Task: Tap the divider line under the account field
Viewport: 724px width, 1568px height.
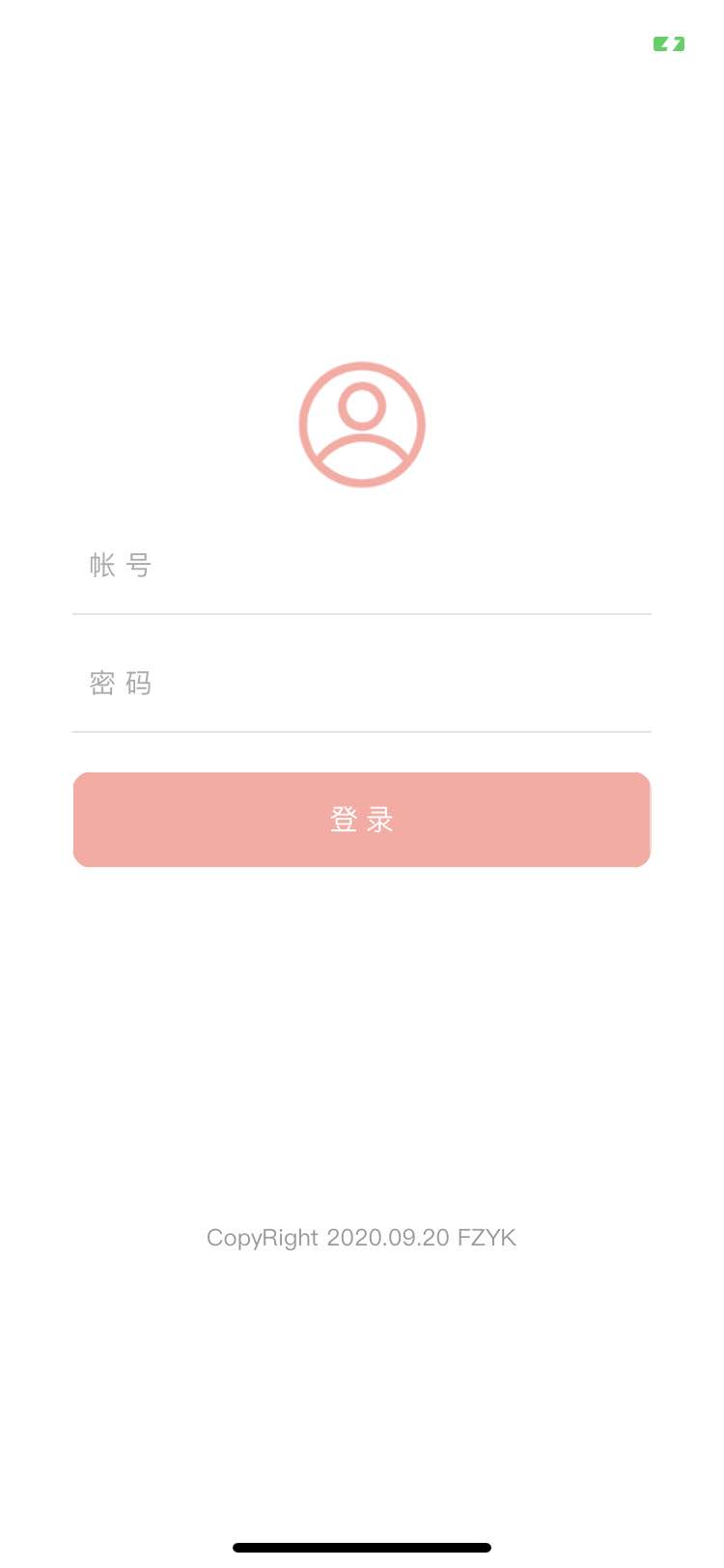Action: (x=362, y=614)
